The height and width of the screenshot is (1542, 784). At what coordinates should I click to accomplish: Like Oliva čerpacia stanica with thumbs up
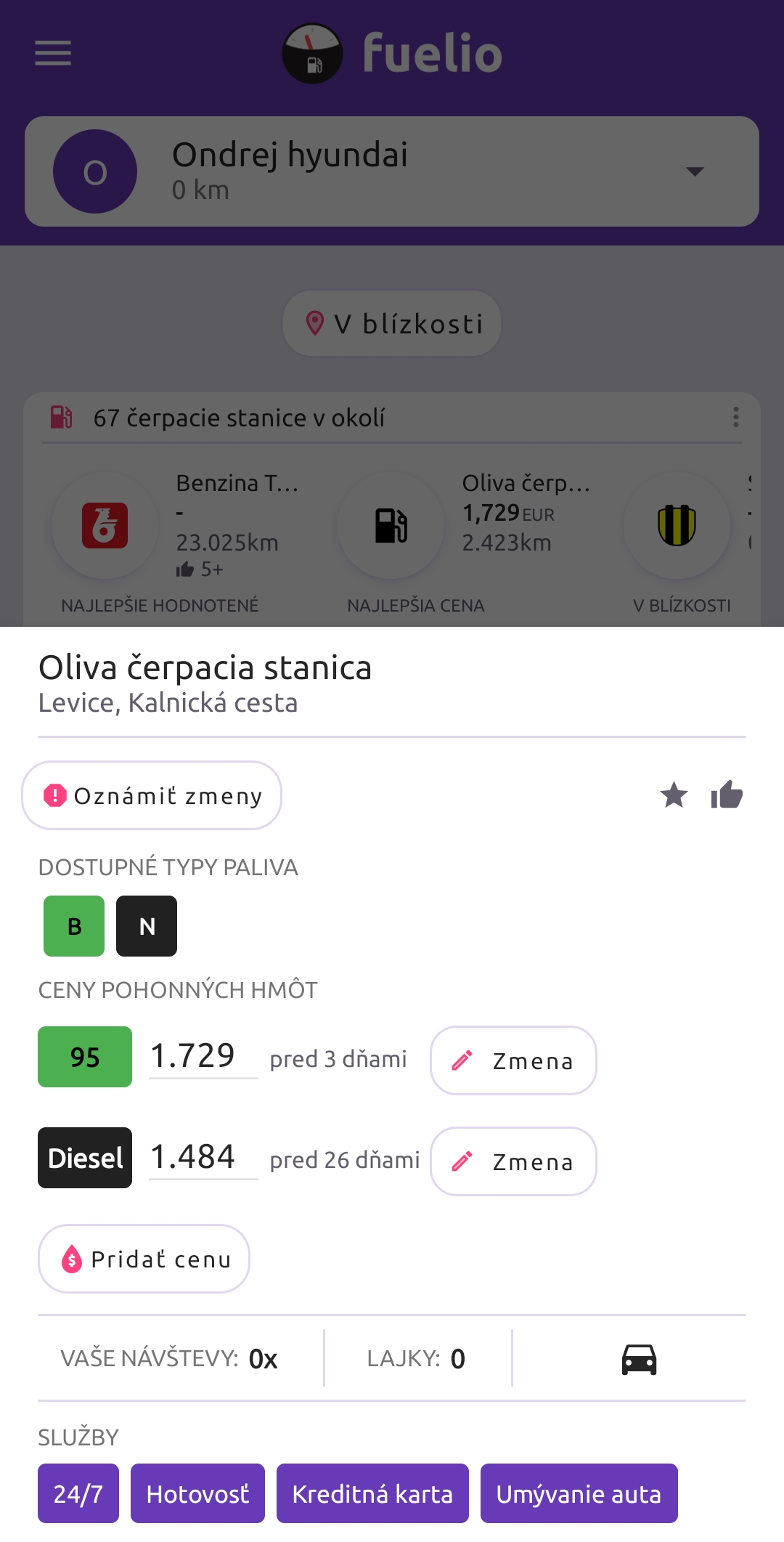[x=727, y=795]
